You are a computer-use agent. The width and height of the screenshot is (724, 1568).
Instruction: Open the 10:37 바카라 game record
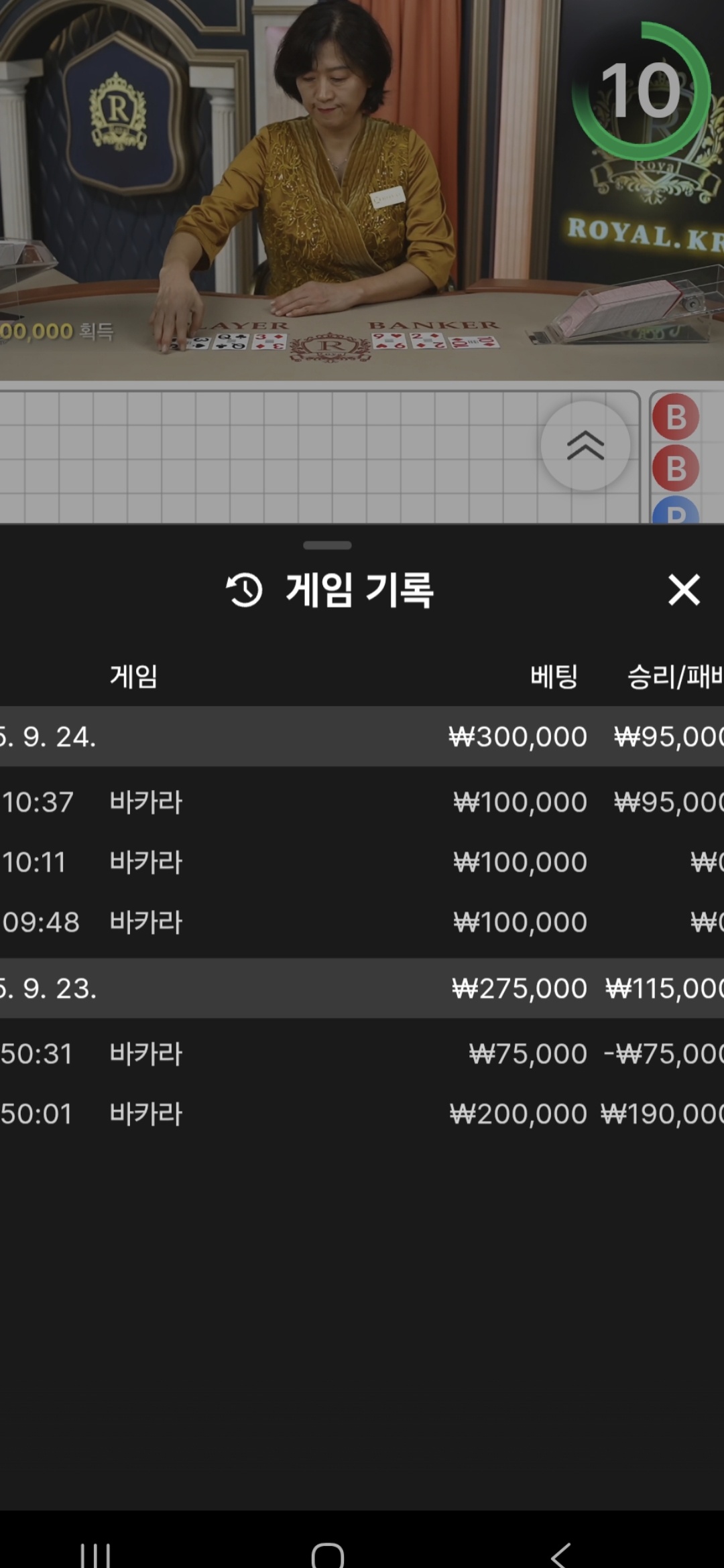coord(362,802)
